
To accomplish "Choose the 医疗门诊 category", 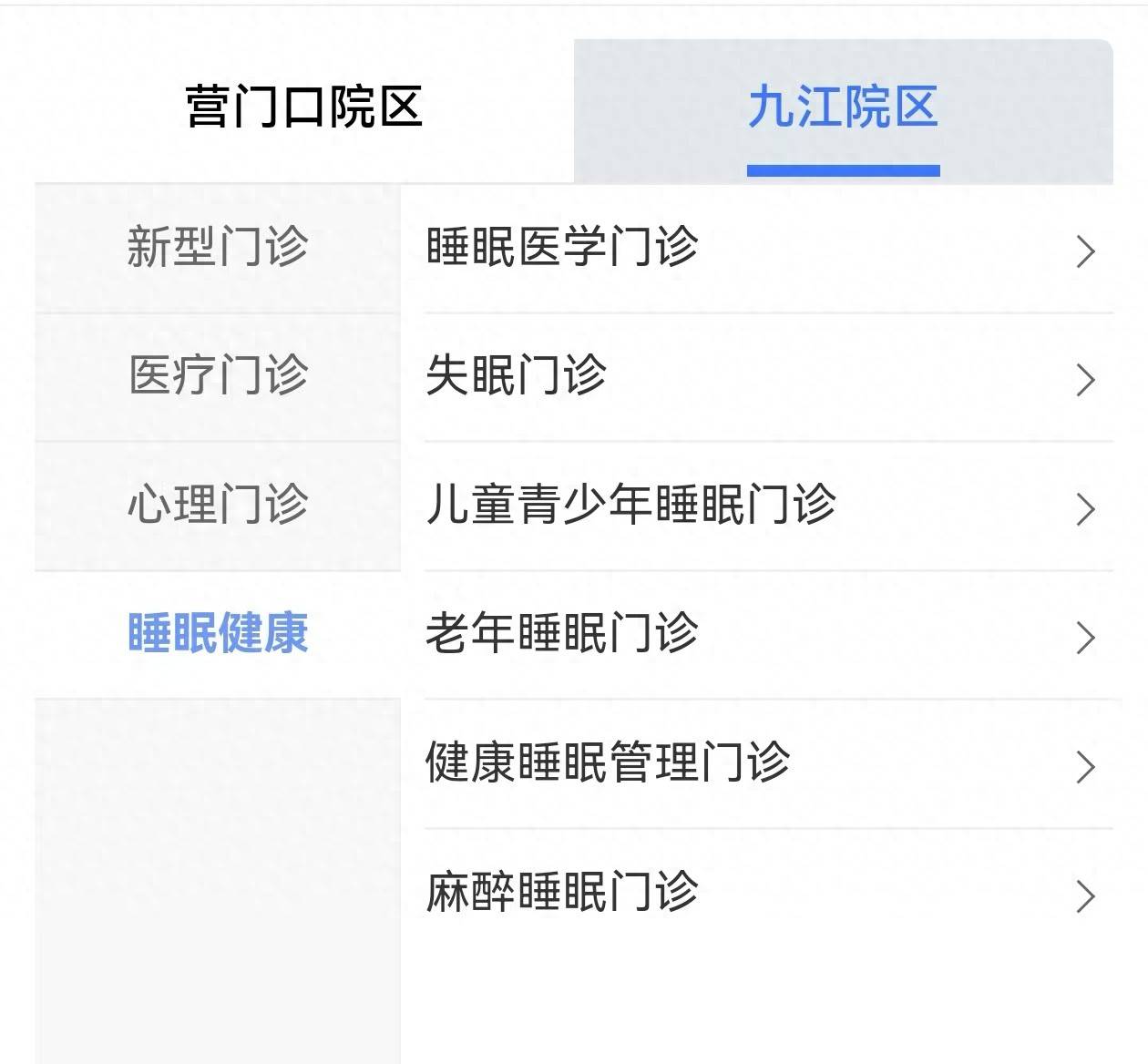I will (x=218, y=375).
